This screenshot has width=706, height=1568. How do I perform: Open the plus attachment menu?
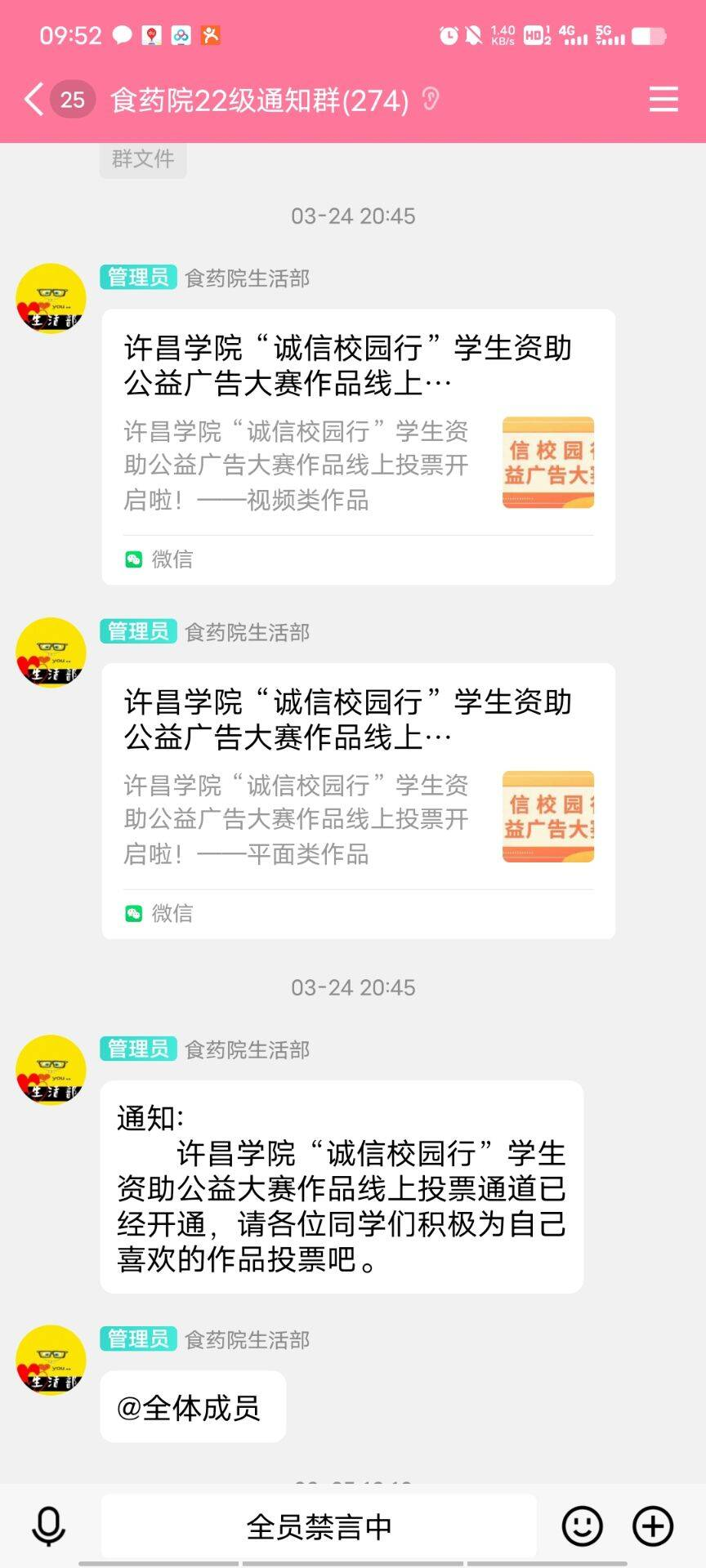pos(653,1526)
